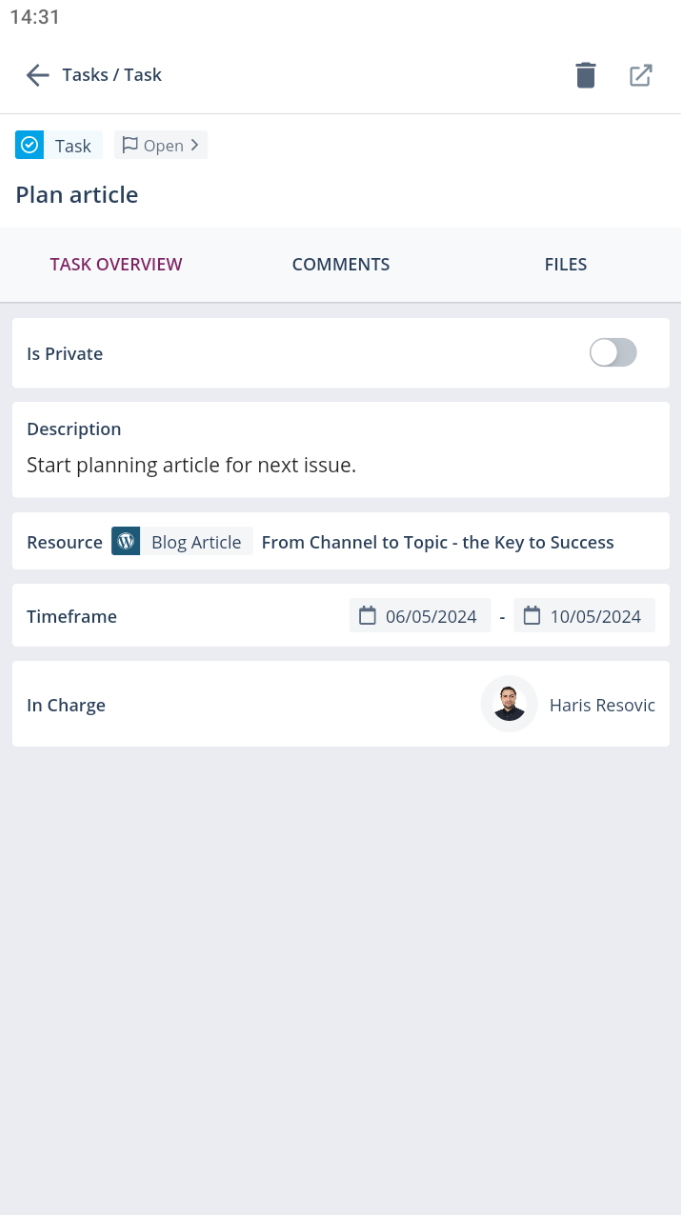Change person in charge Haris Resovic
Image resolution: width=681 pixels, height=1215 pixels.
[568, 705]
